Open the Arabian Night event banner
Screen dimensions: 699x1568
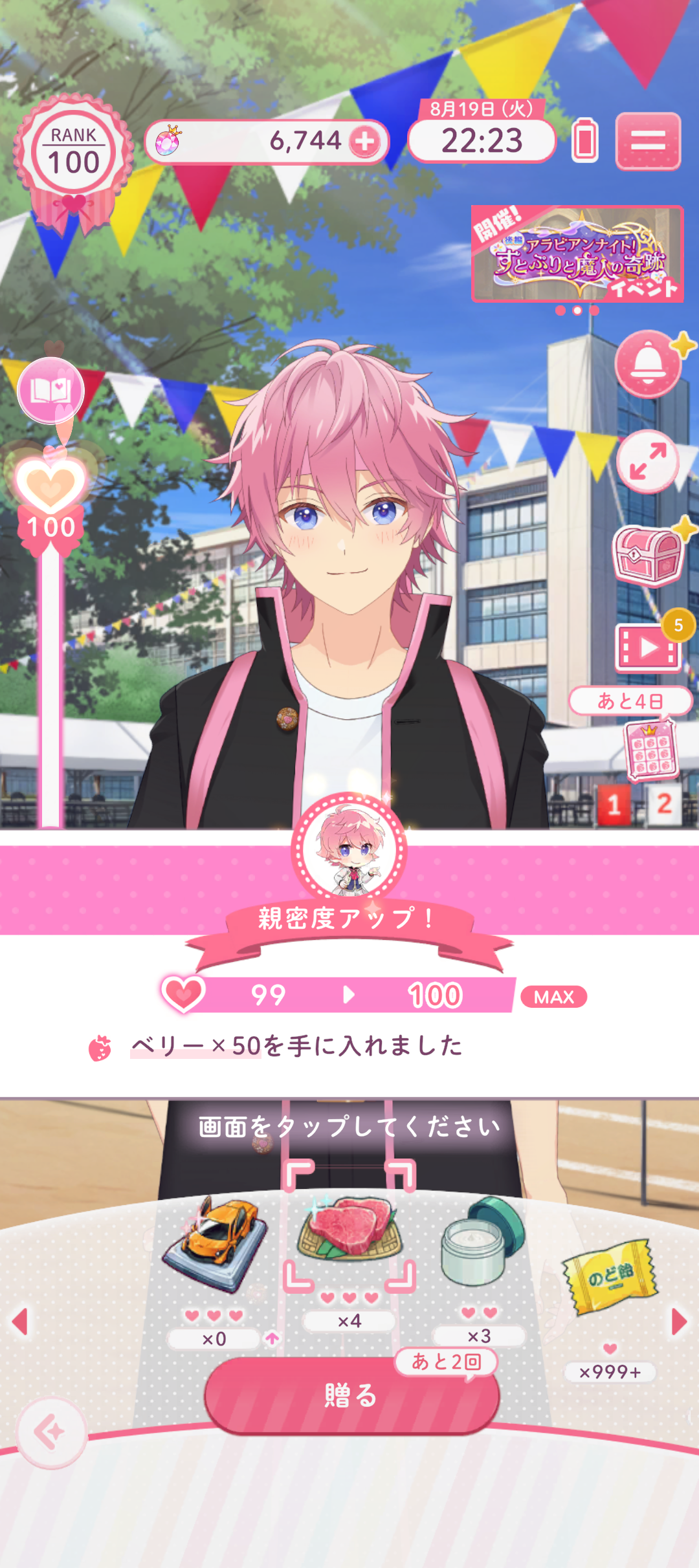click(577, 254)
